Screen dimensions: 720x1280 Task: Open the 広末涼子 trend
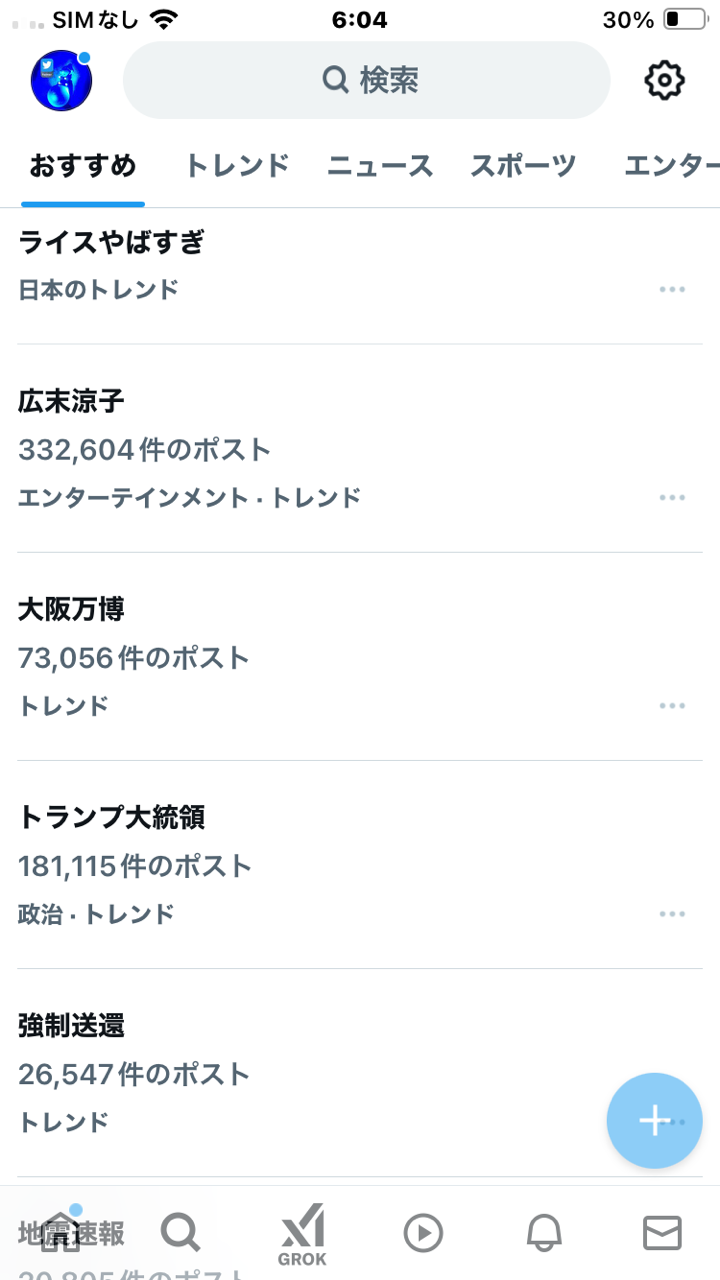pos(72,402)
